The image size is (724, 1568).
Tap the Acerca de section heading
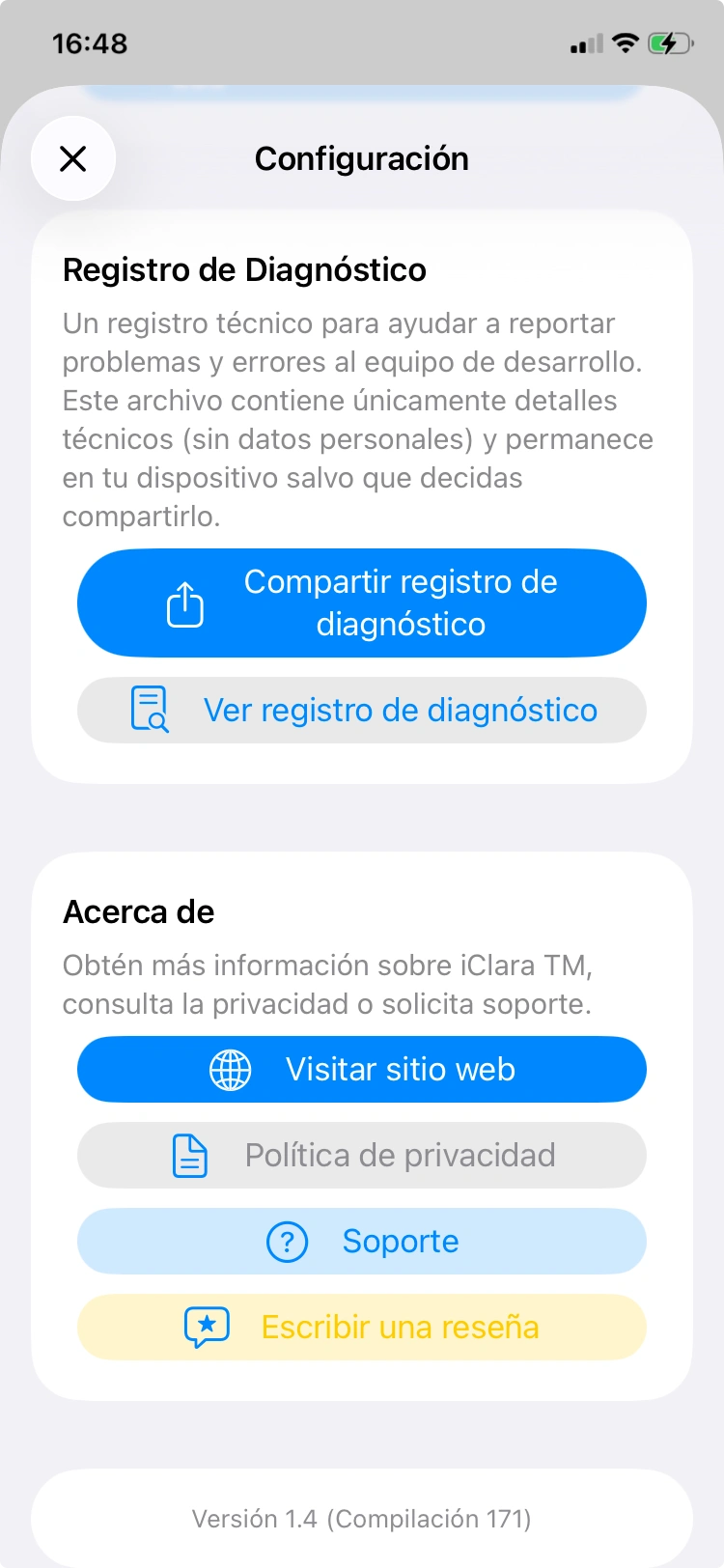pos(138,910)
